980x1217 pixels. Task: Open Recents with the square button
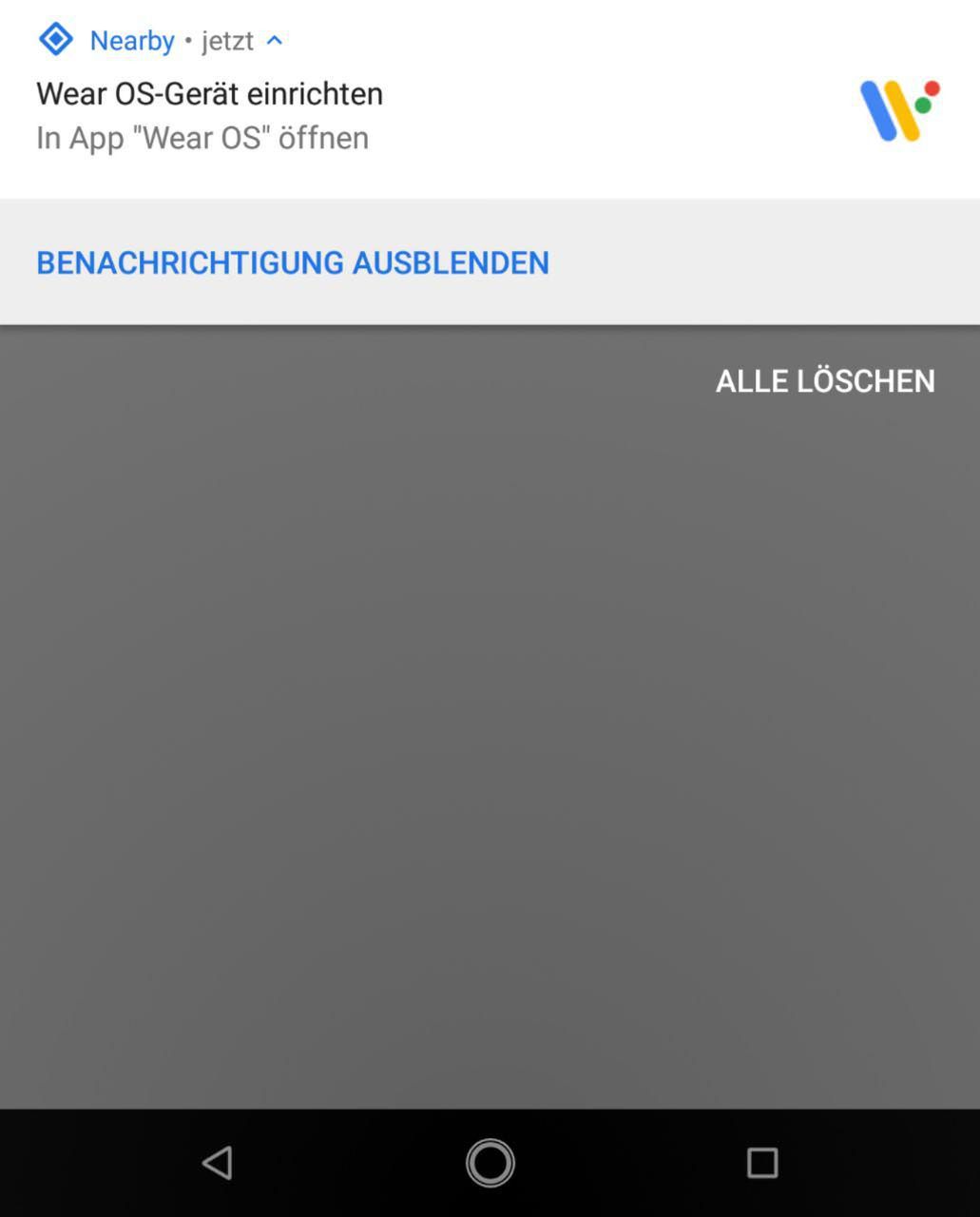coord(760,1161)
